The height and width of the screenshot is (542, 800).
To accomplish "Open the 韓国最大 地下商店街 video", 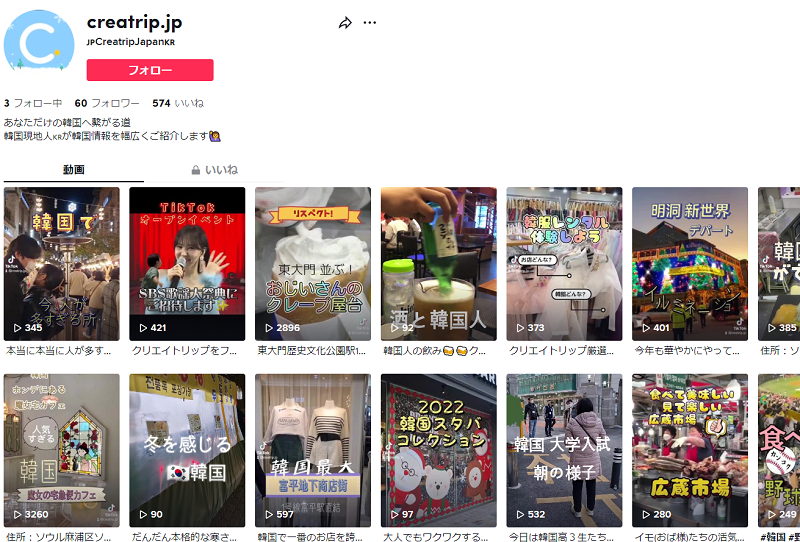I will pos(313,450).
